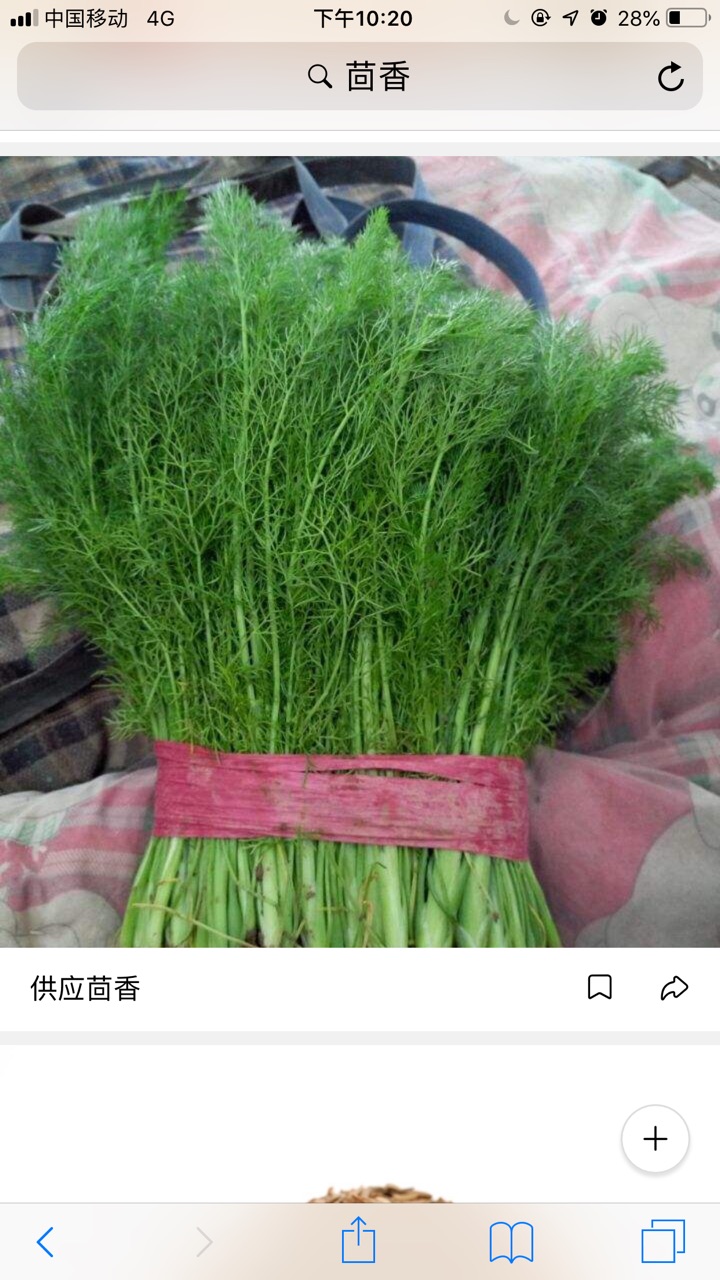
Task: Go back to the previous page
Action: coord(45,1242)
